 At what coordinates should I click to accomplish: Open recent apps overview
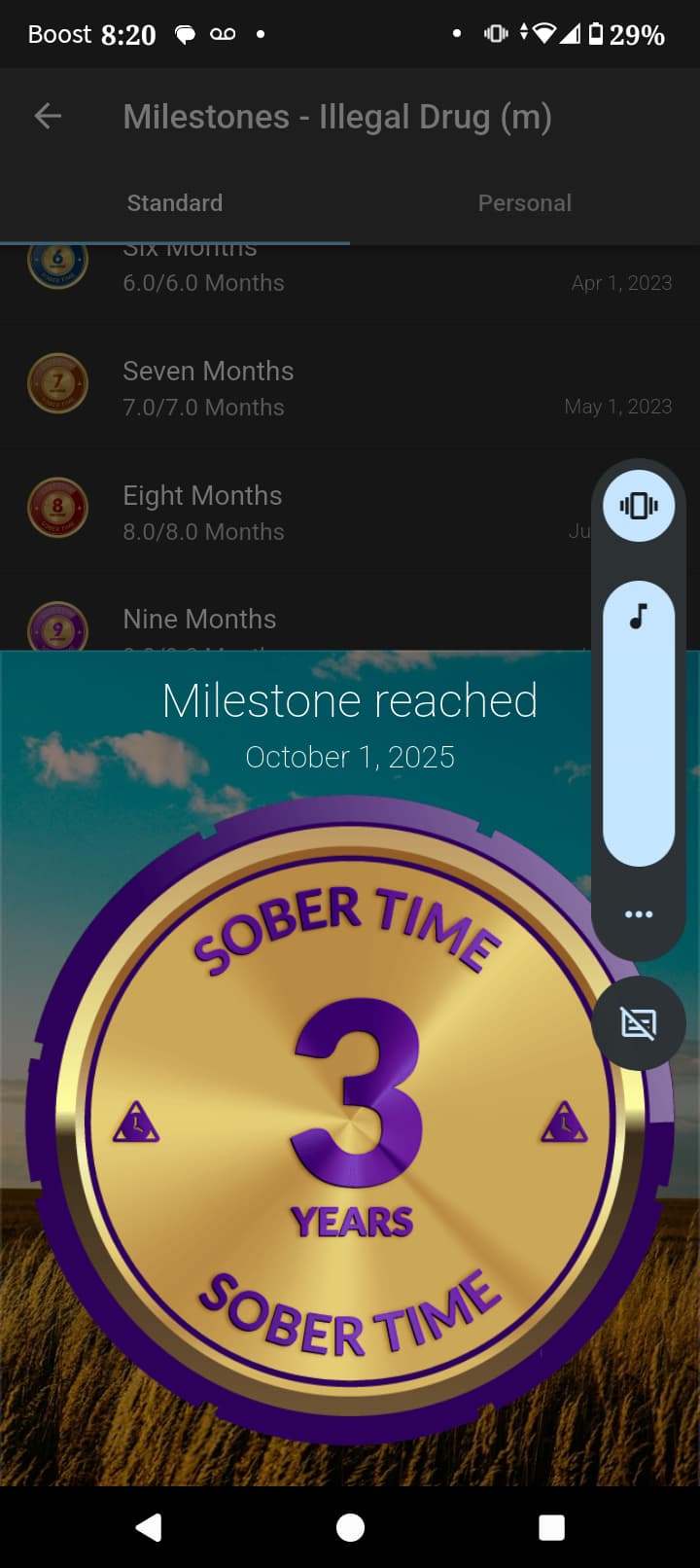coord(551,1527)
